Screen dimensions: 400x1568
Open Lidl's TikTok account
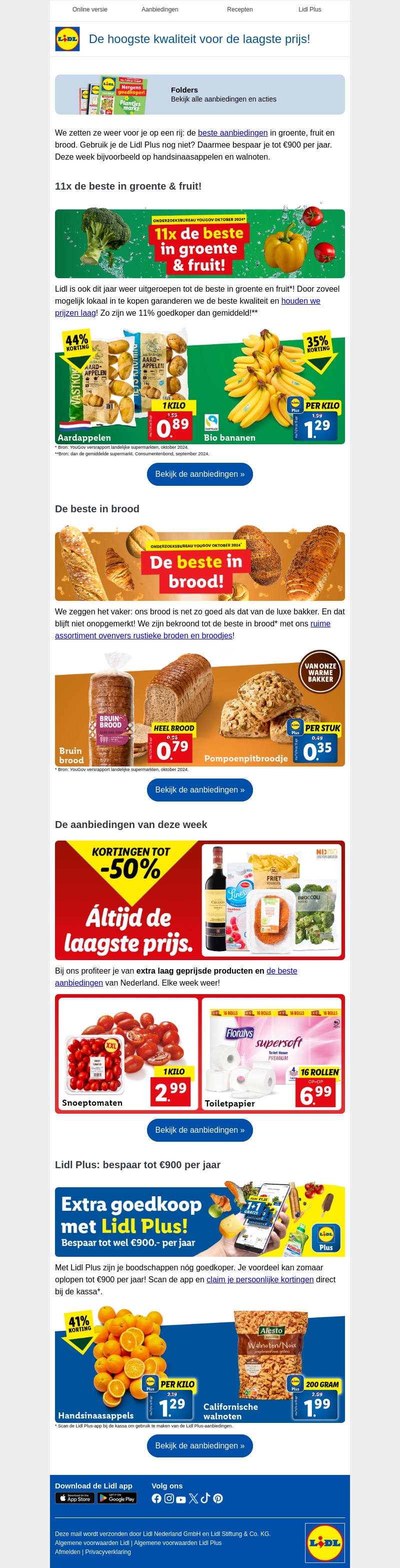[x=205, y=1498]
